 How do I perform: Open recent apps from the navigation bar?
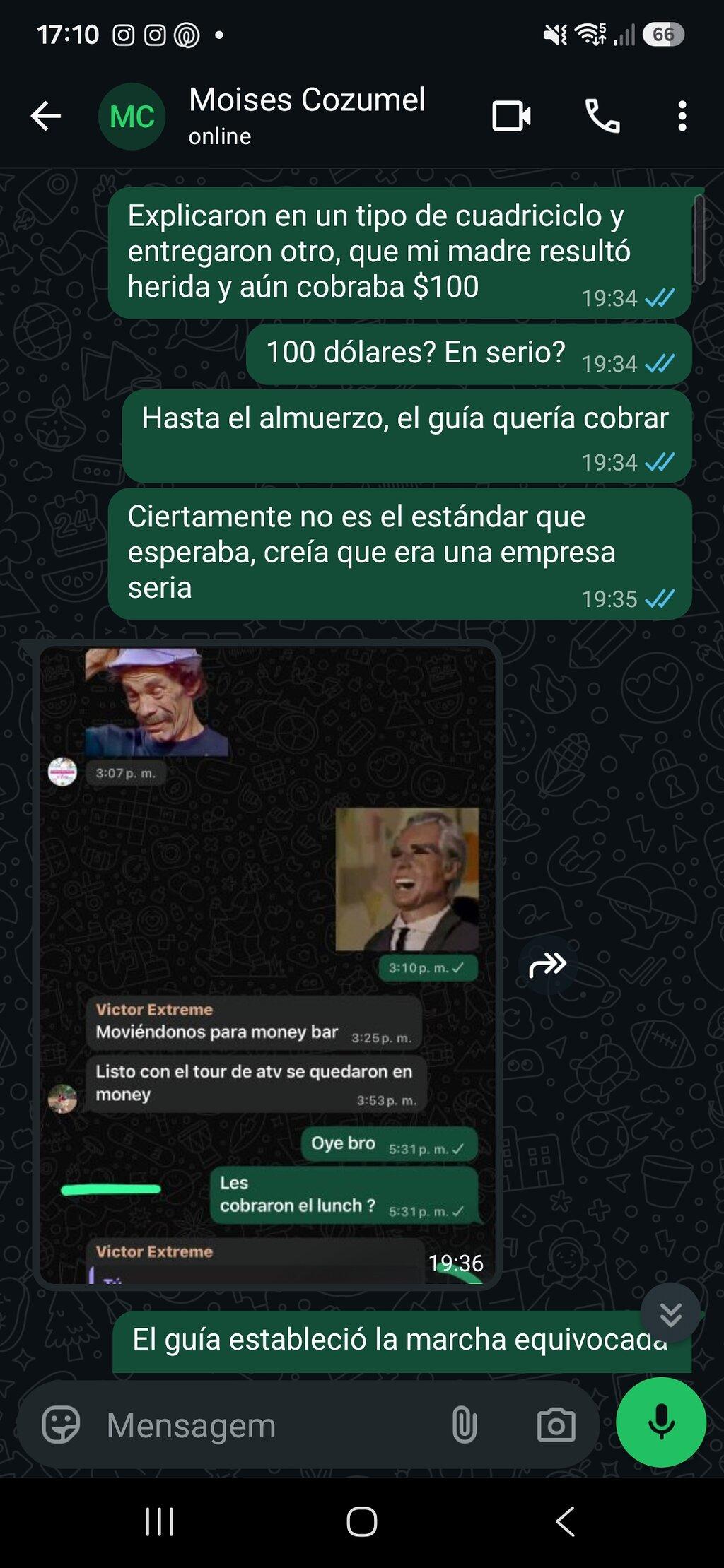point(160,1521)
